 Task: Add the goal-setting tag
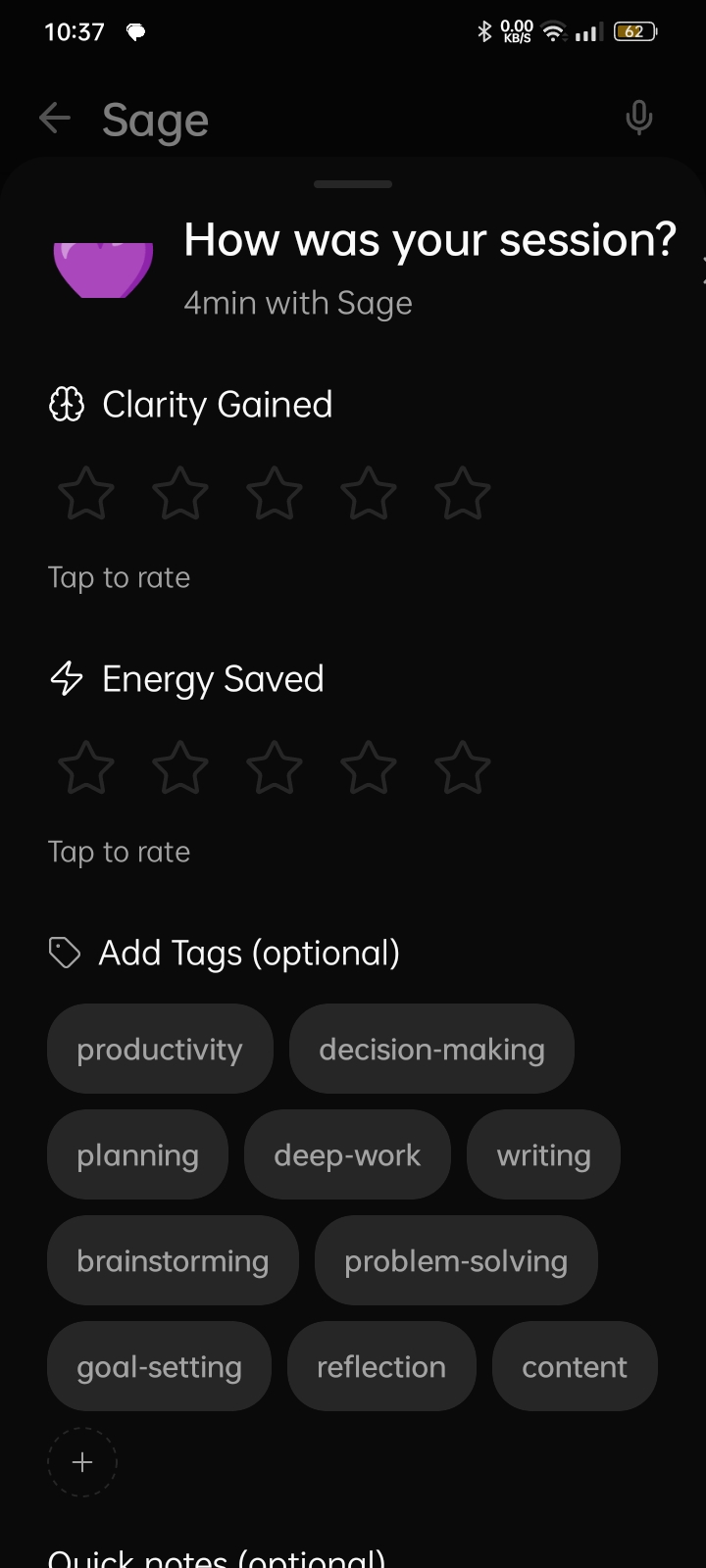pyautogui.click(x=159, y=1367)
